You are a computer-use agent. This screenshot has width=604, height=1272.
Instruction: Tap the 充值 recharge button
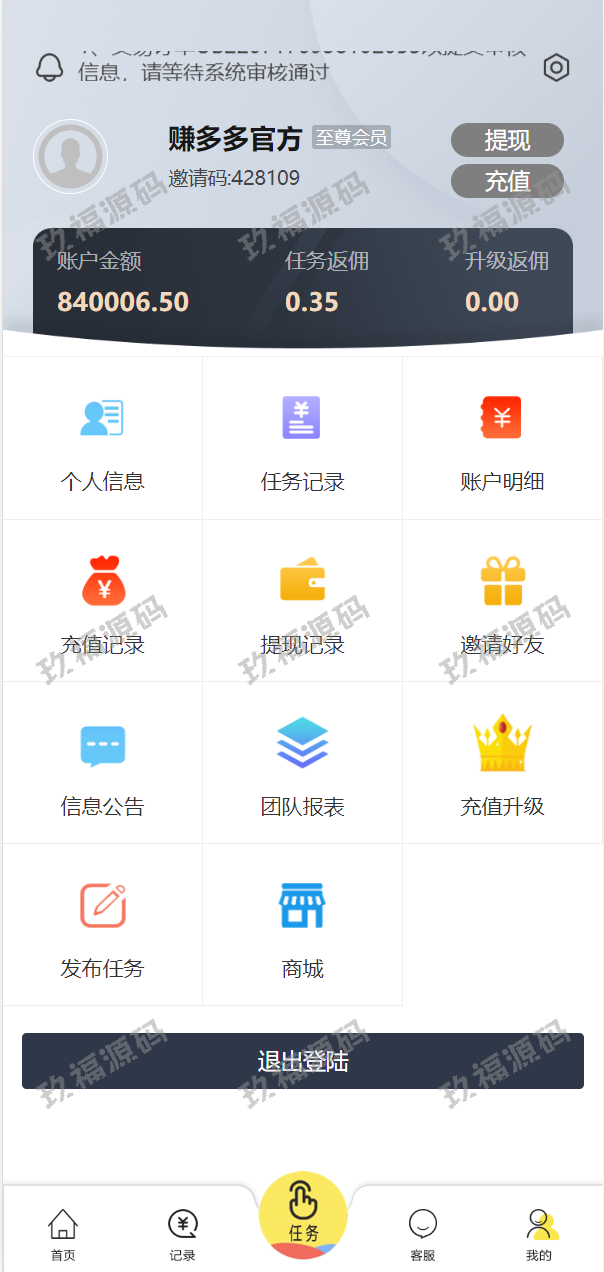(507, 181)
